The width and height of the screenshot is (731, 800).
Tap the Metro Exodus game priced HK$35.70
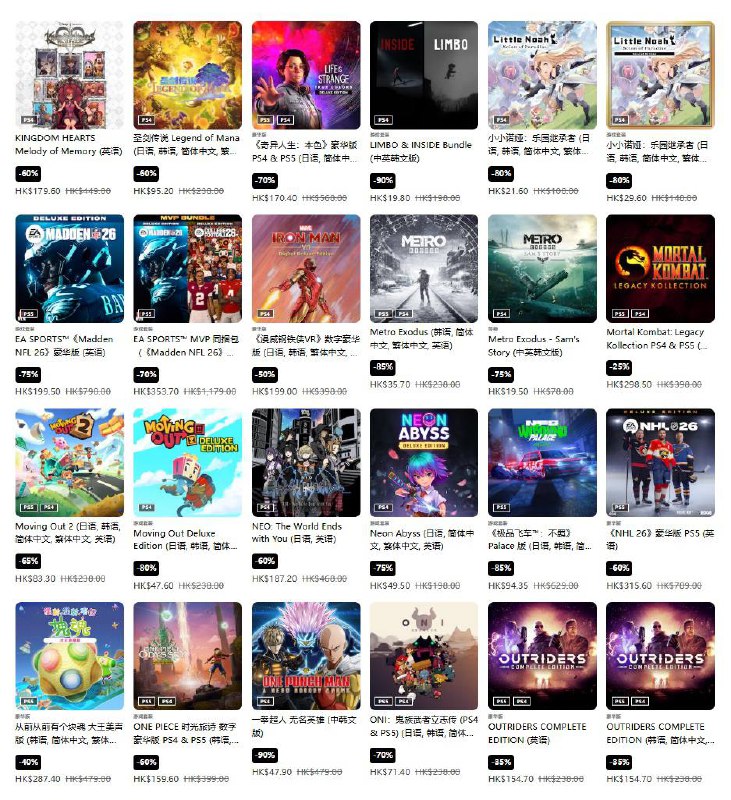click(x=424, y=268)
